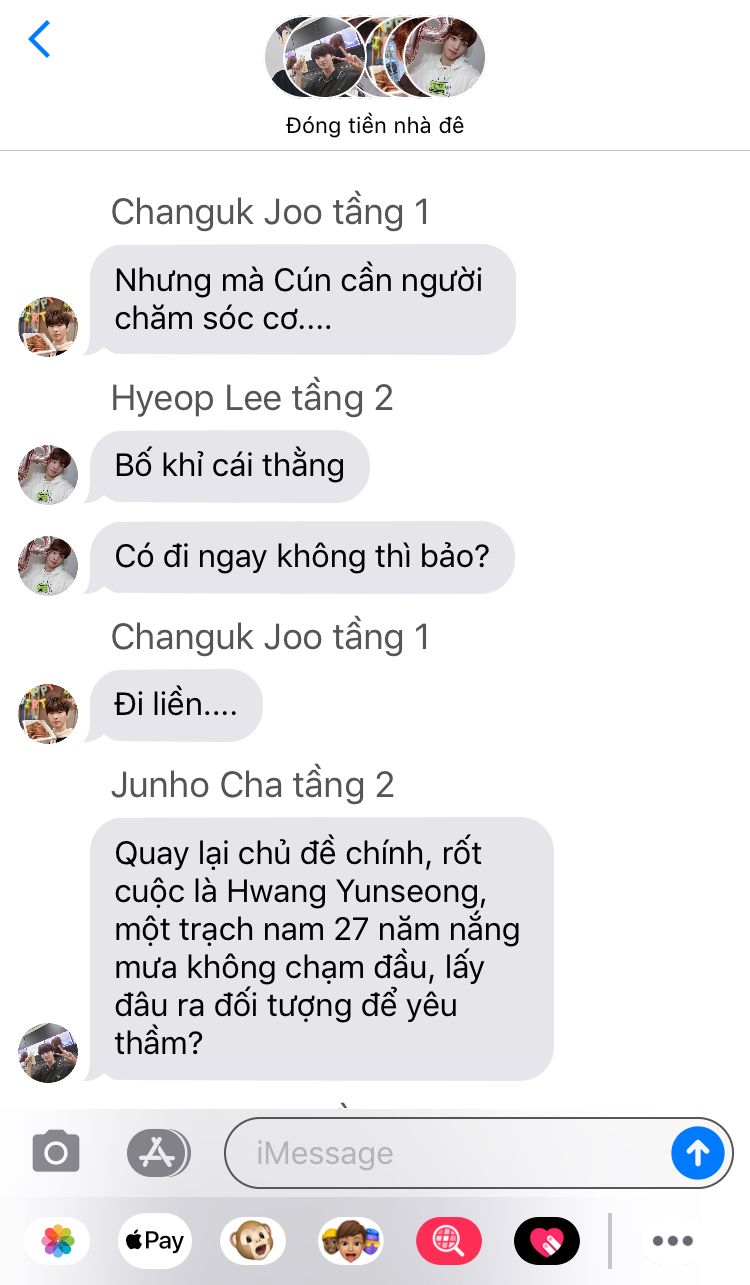The width and height of the screenshot is (750, 1285).
Task: Open the #images search app
Action: tap(449, 1241)
